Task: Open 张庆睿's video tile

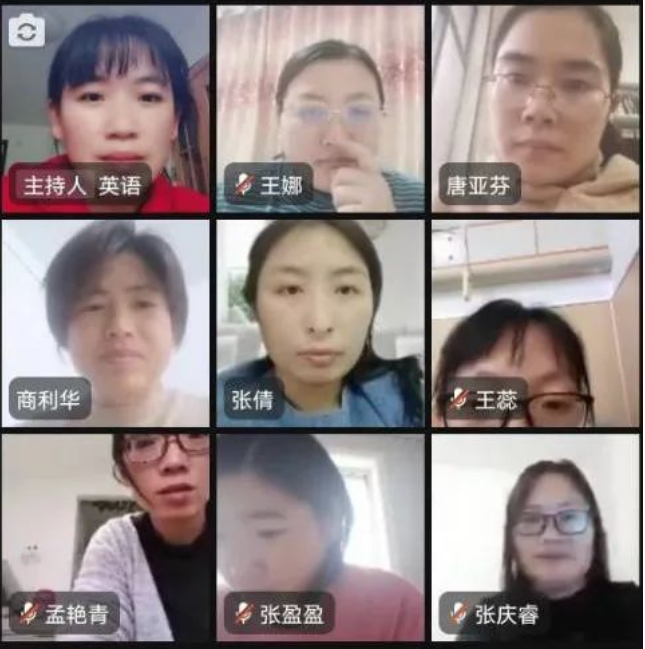Action: [x=535, y=537]
